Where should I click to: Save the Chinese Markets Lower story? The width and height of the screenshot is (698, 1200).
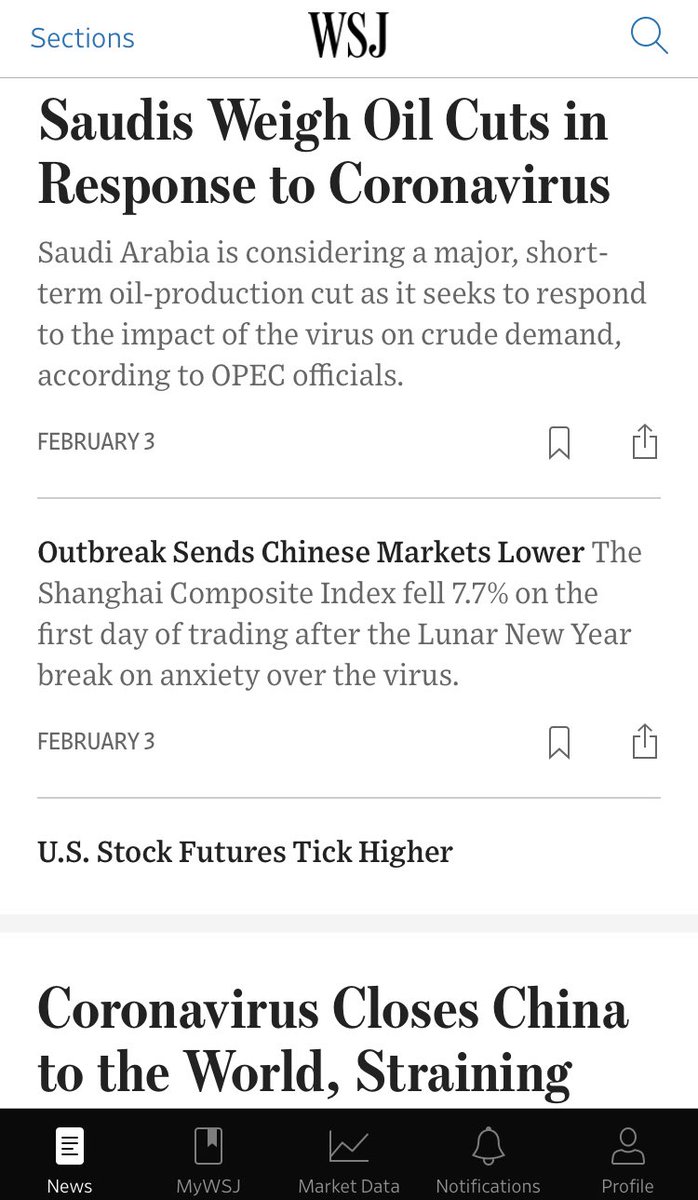tap(560, 742)
